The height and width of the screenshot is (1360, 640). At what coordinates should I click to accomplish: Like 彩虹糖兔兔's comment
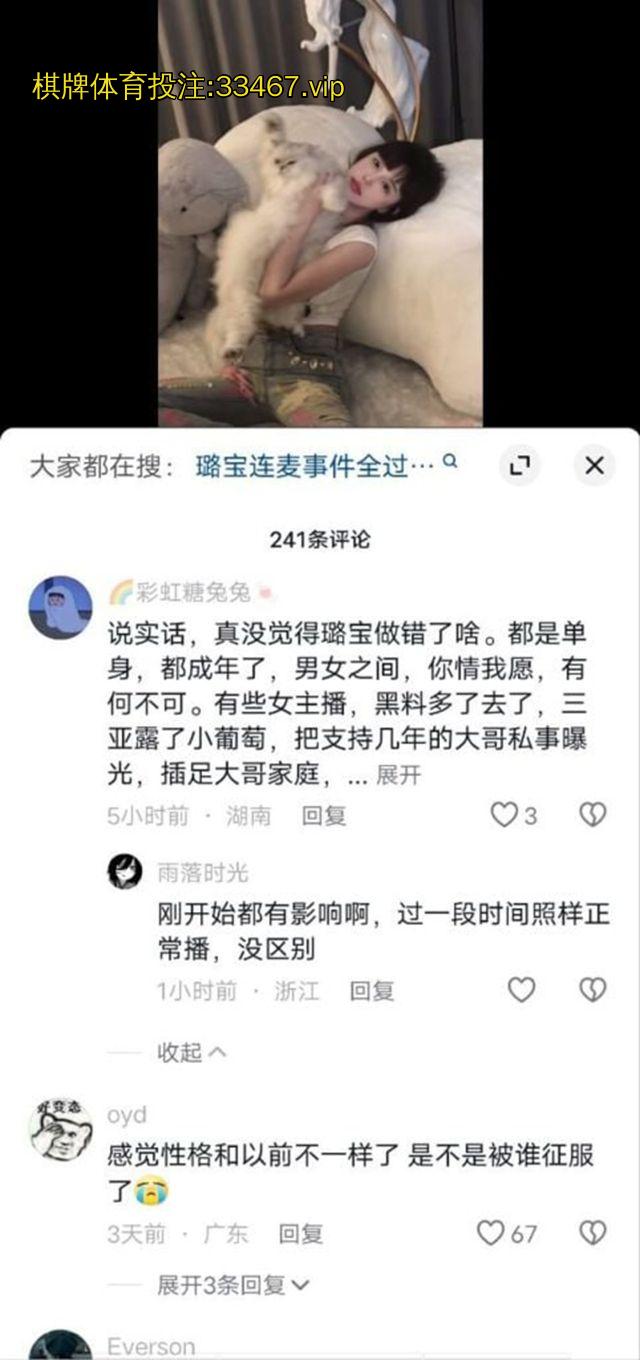503,815
